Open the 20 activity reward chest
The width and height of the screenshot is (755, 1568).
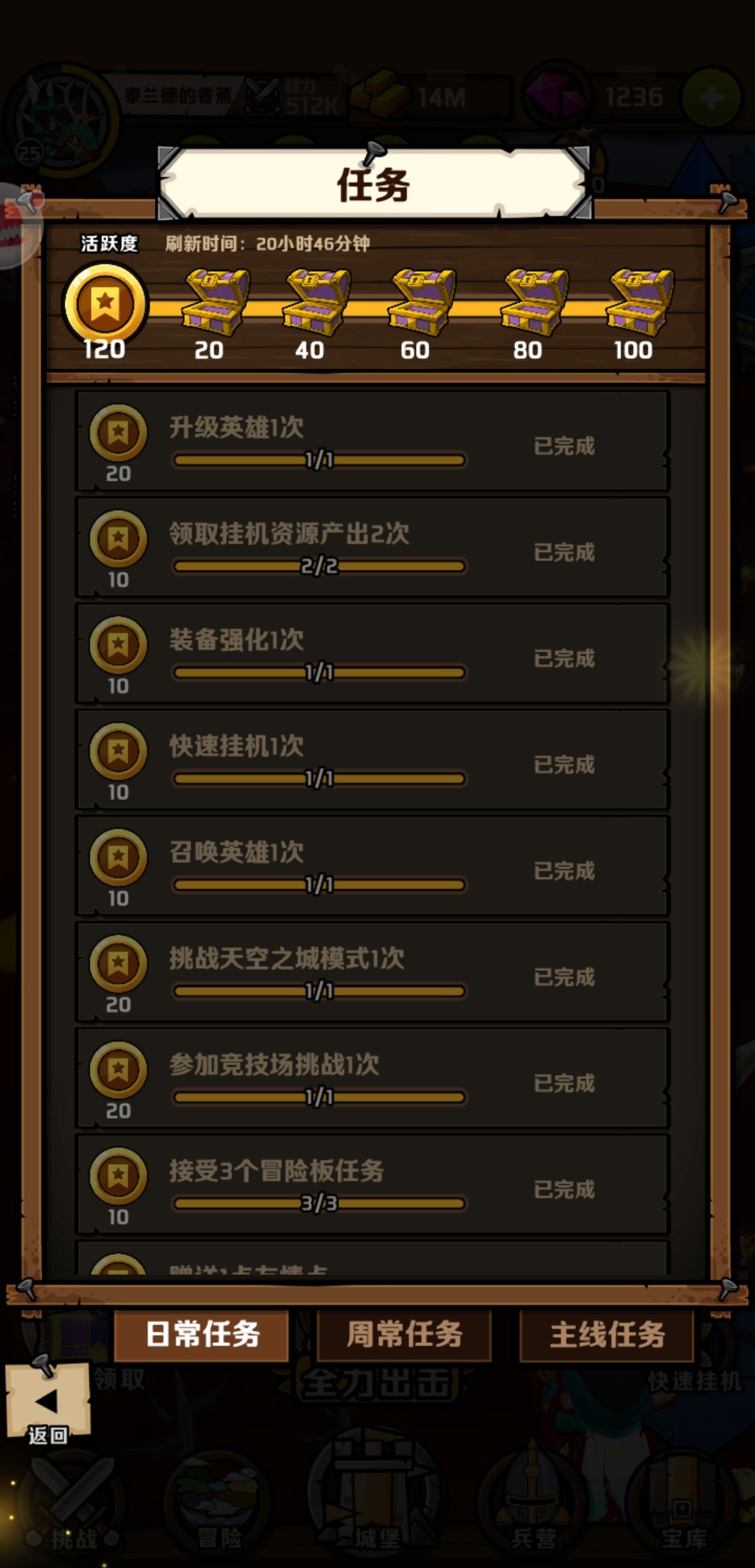point(215,303)
